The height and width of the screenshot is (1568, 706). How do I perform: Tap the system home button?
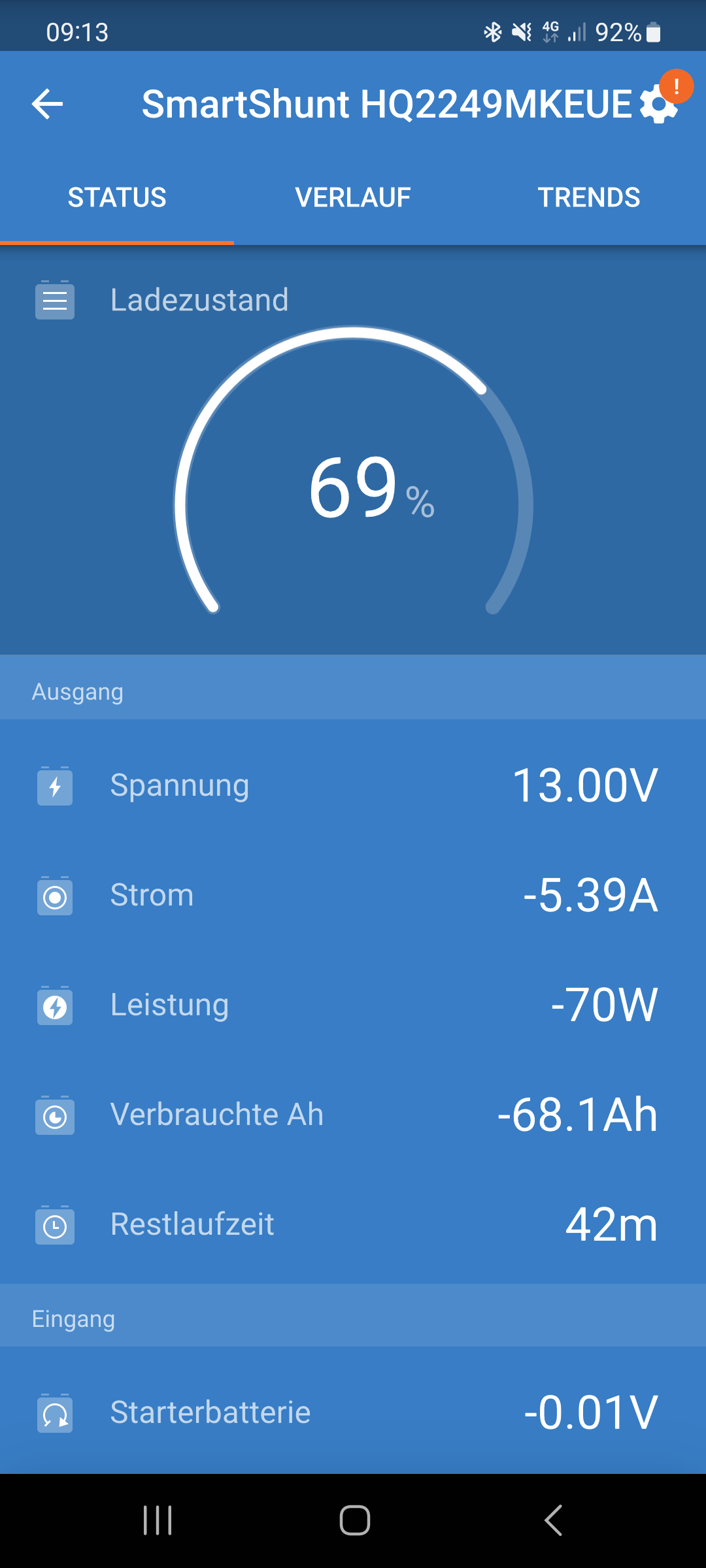click(354, 1520)
